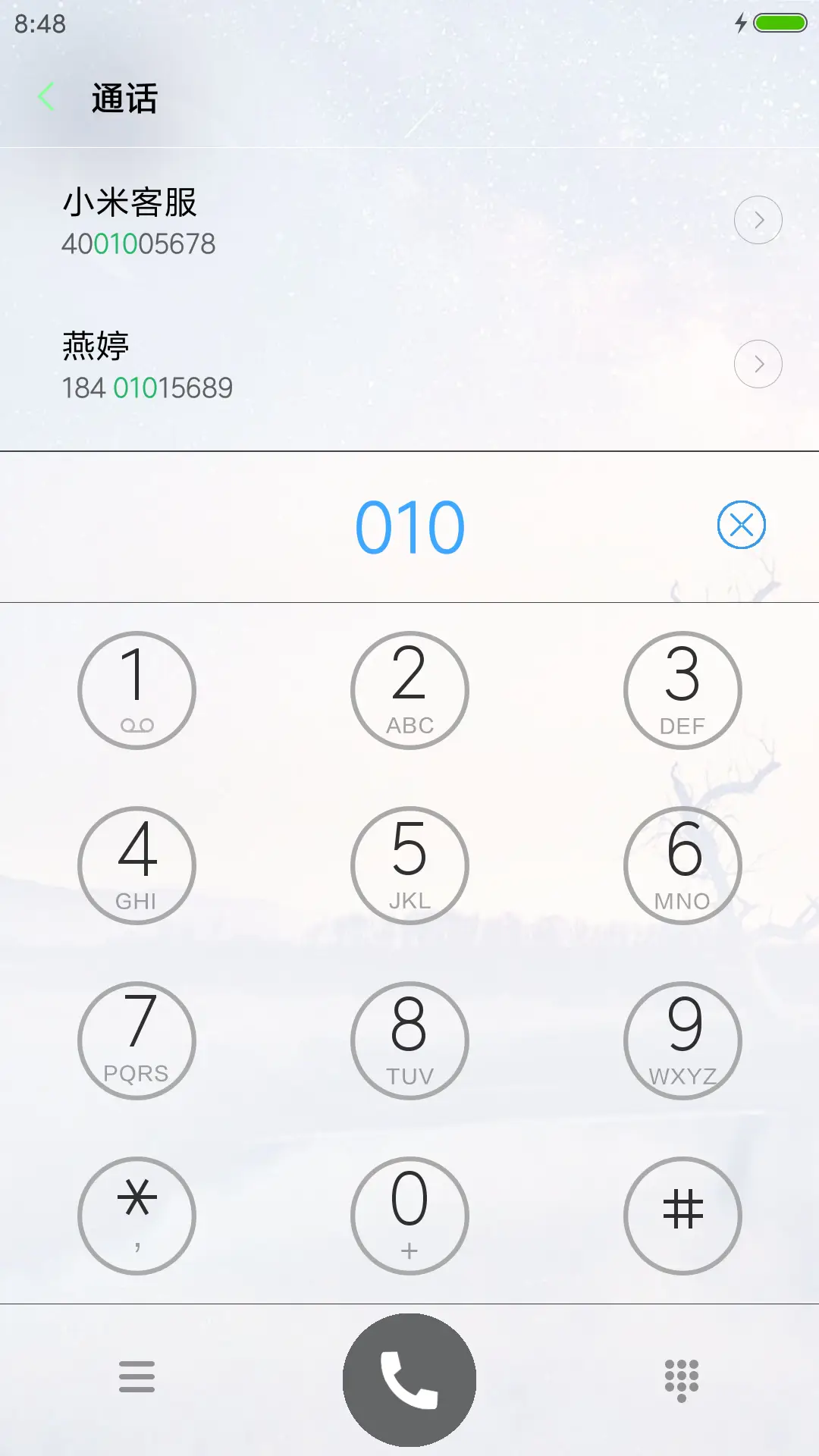Image resolution: width=819 pixels, height=1456 pixels.
Task: Expand details for 燕婷 contact
Action: [x=758, y=363]
